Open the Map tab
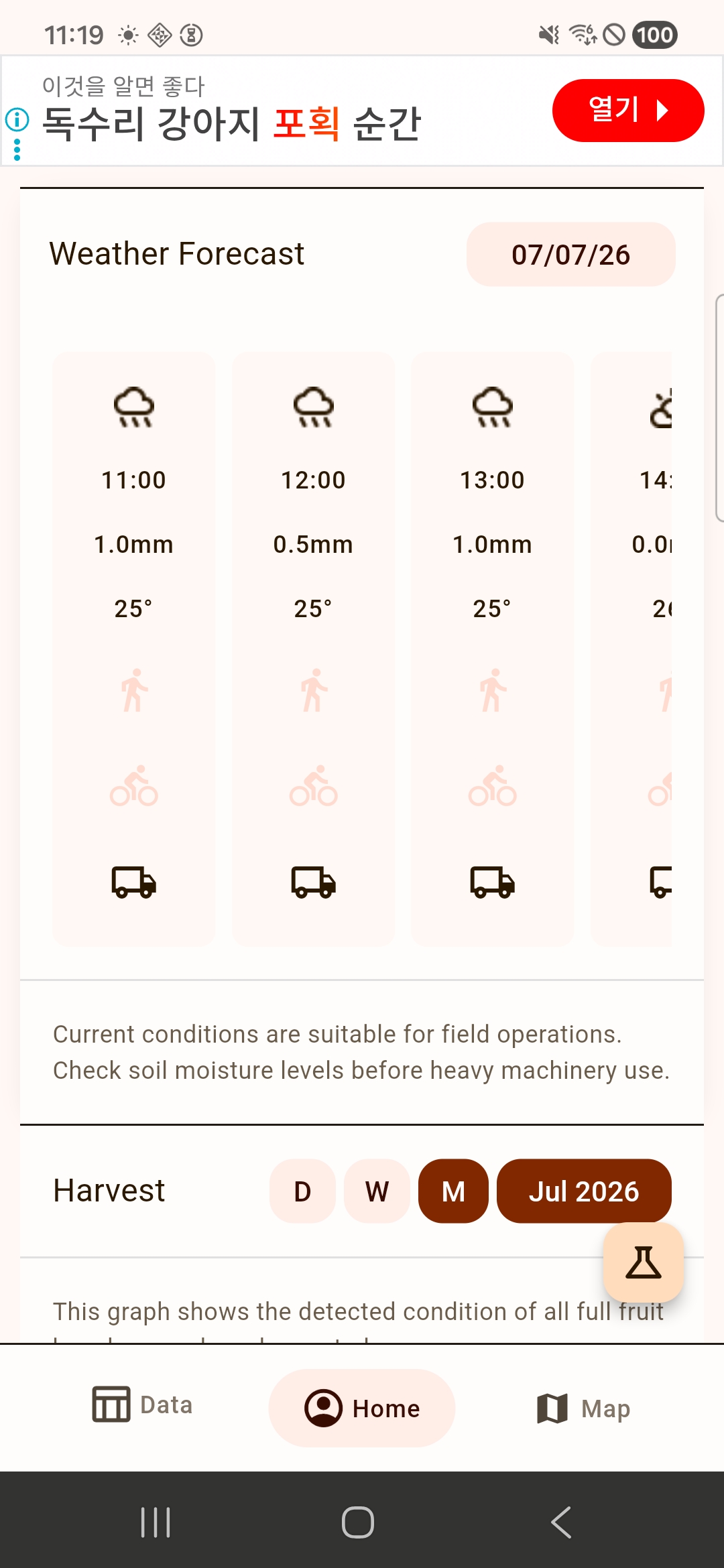 [583, 1409]
